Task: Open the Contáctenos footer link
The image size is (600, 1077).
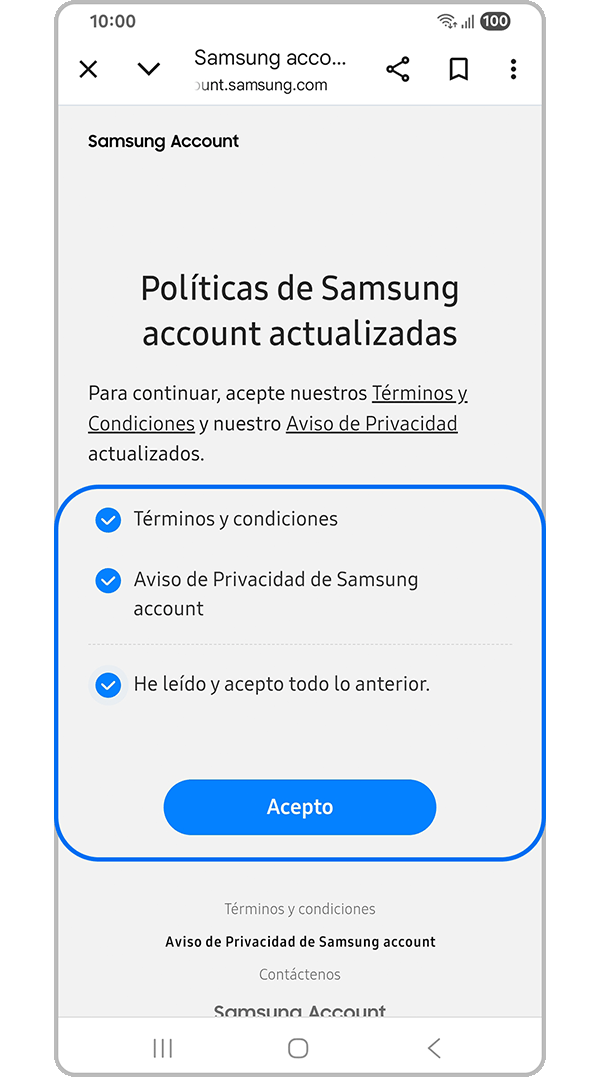Action: pos(300,974)
